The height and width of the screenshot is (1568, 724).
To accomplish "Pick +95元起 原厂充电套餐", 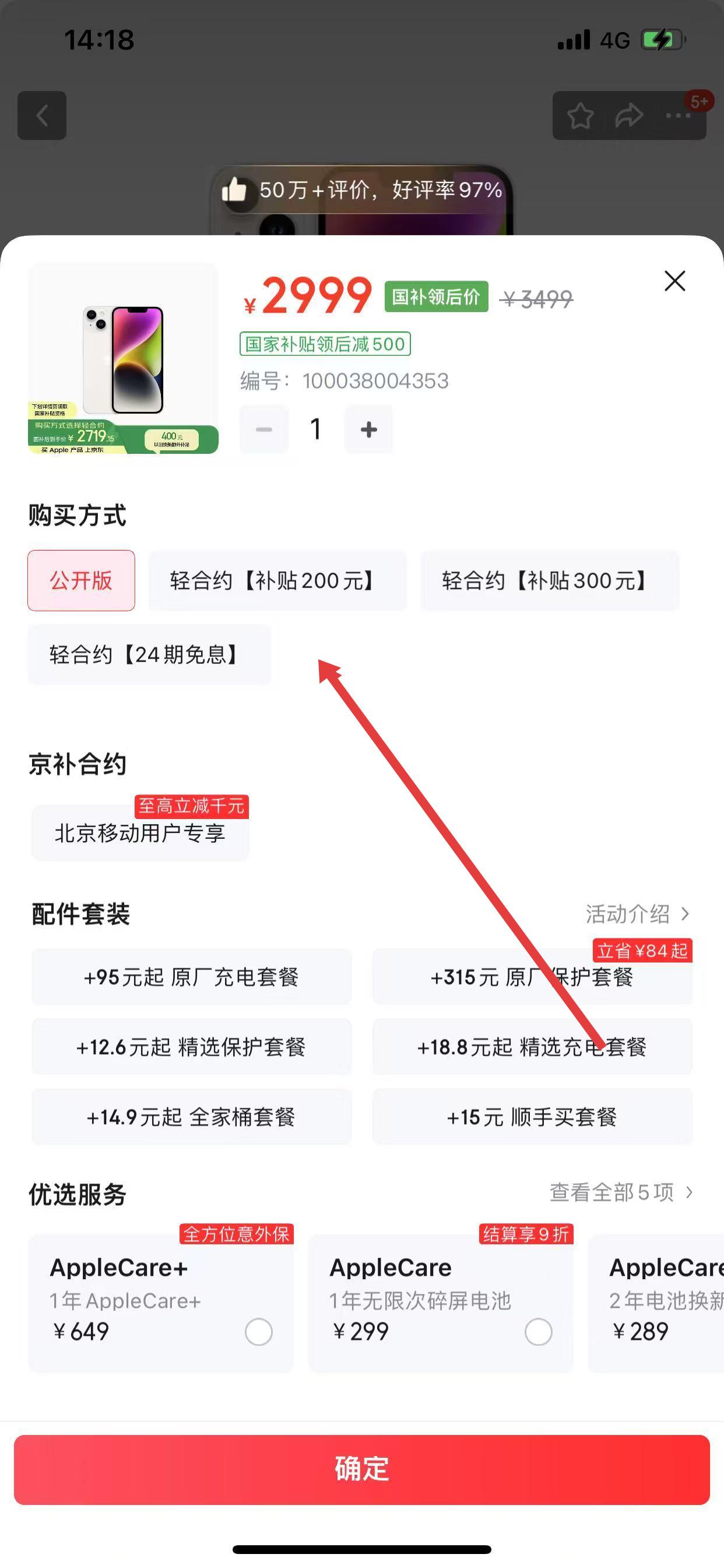I will tap(191, 977).
